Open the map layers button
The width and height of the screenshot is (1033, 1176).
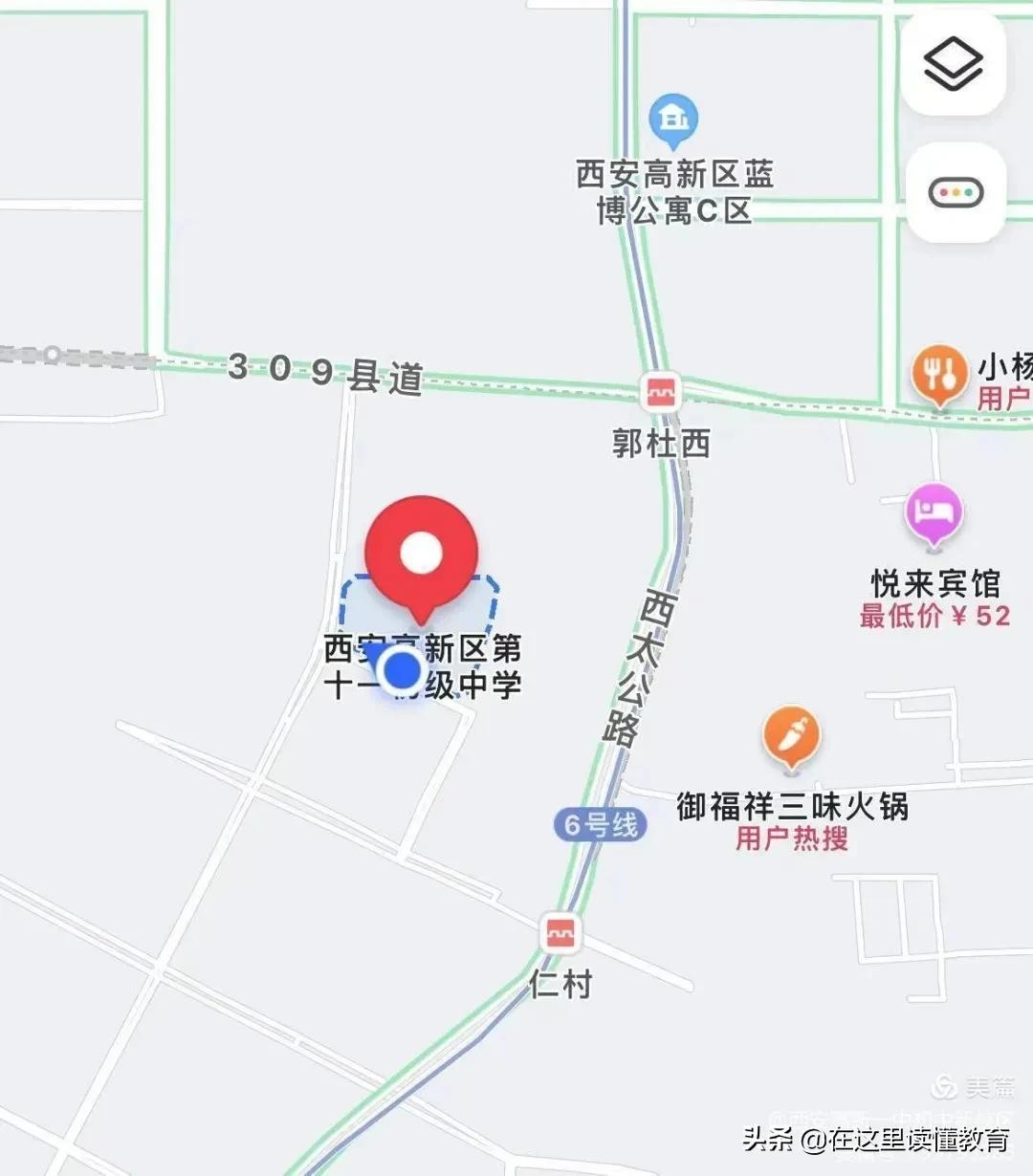pyautogui.click(x=954, y=66)
